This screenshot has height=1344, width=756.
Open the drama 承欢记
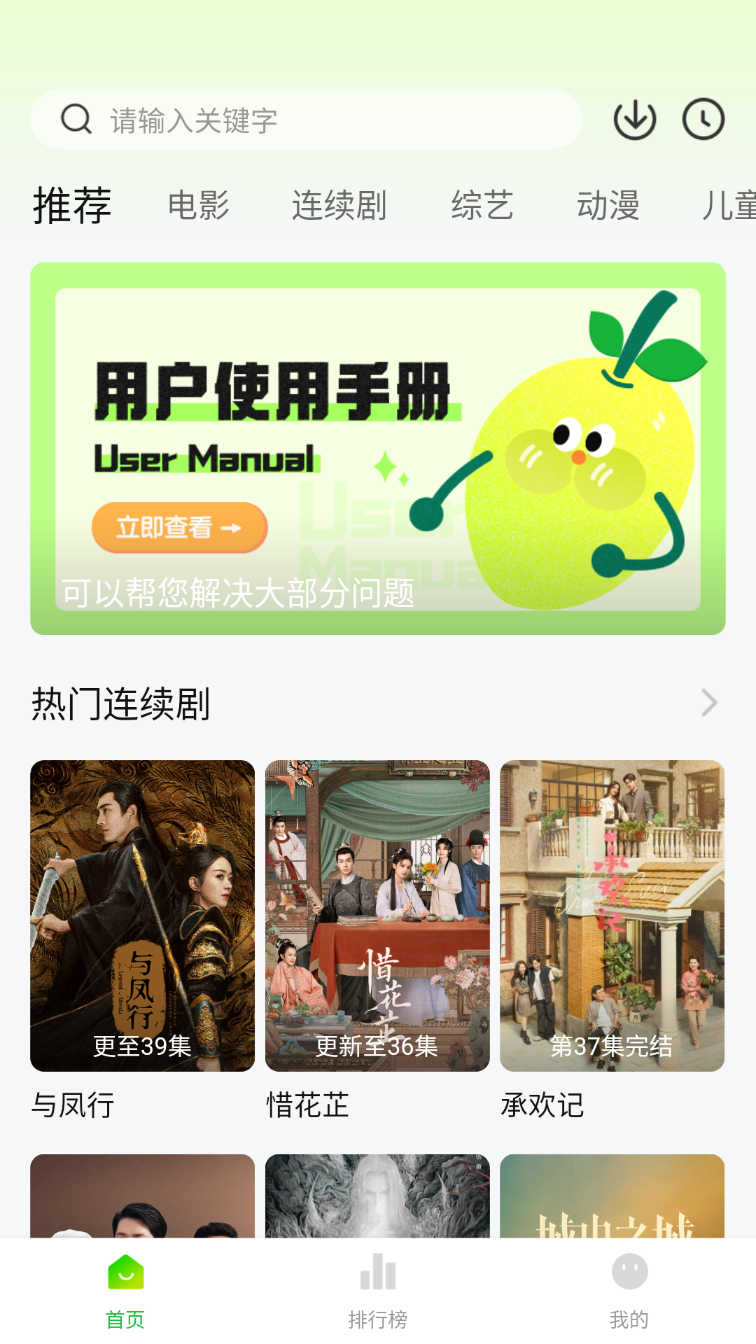pyautogui.click(x=612, y=915)
